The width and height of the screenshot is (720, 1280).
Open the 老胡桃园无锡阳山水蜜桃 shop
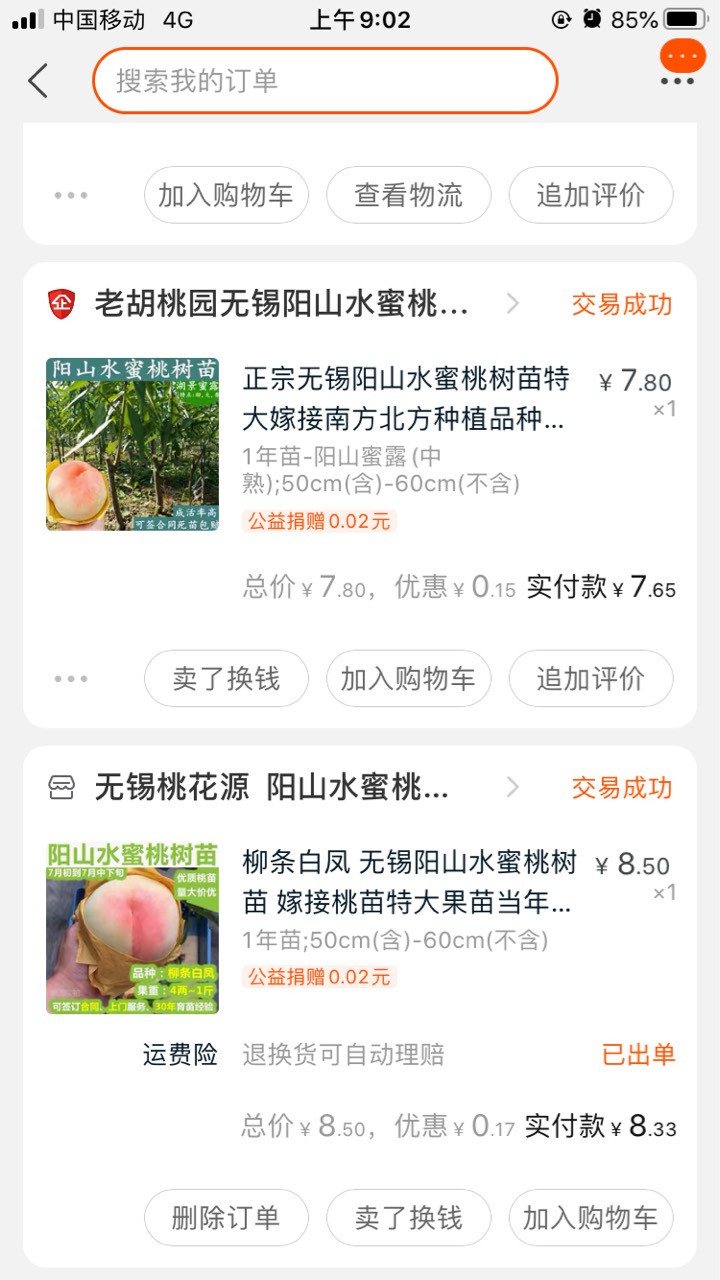tap(282, 304)
